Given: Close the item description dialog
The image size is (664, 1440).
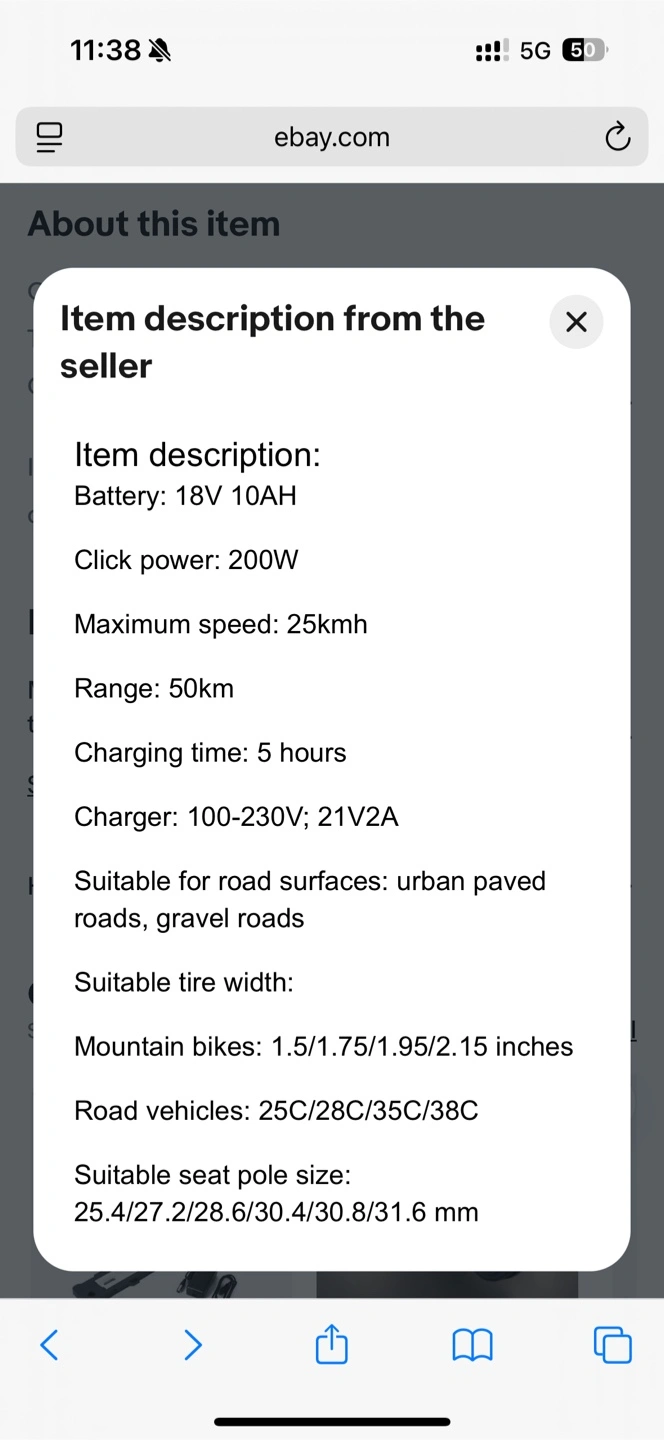Looking at the screenshot, I should pos(576,322).
